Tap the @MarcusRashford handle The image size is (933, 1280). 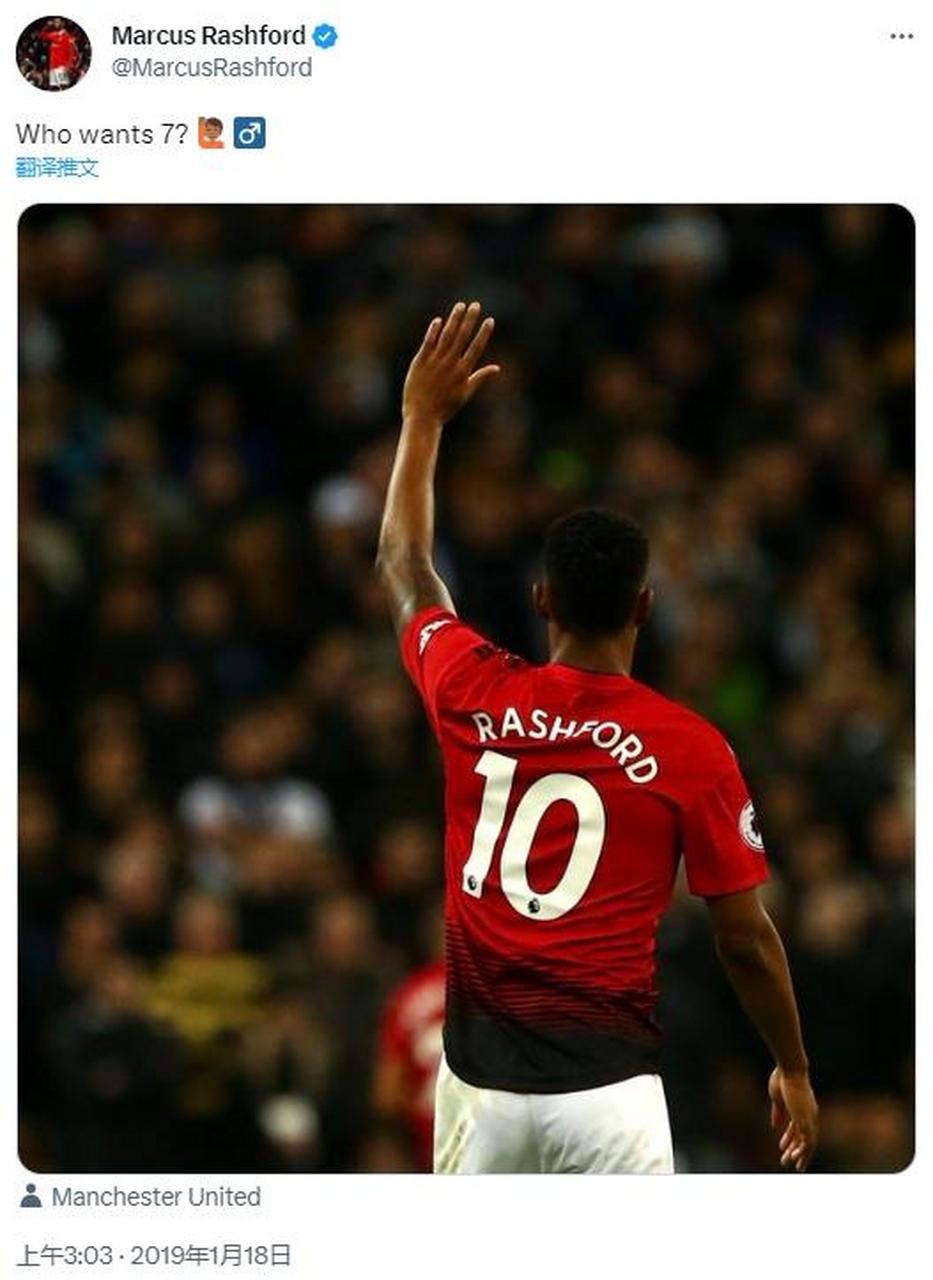point(211,67)
